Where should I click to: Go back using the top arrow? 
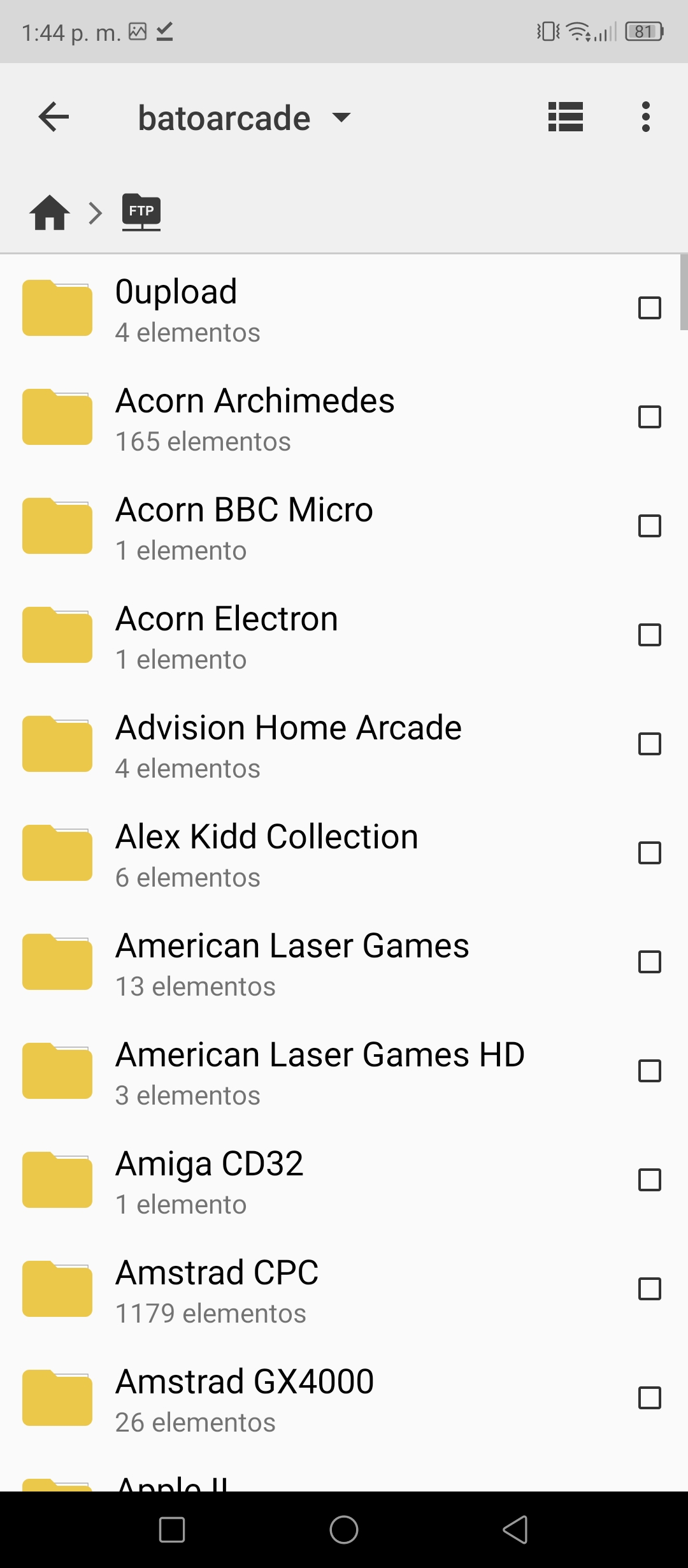coord(54,117)
